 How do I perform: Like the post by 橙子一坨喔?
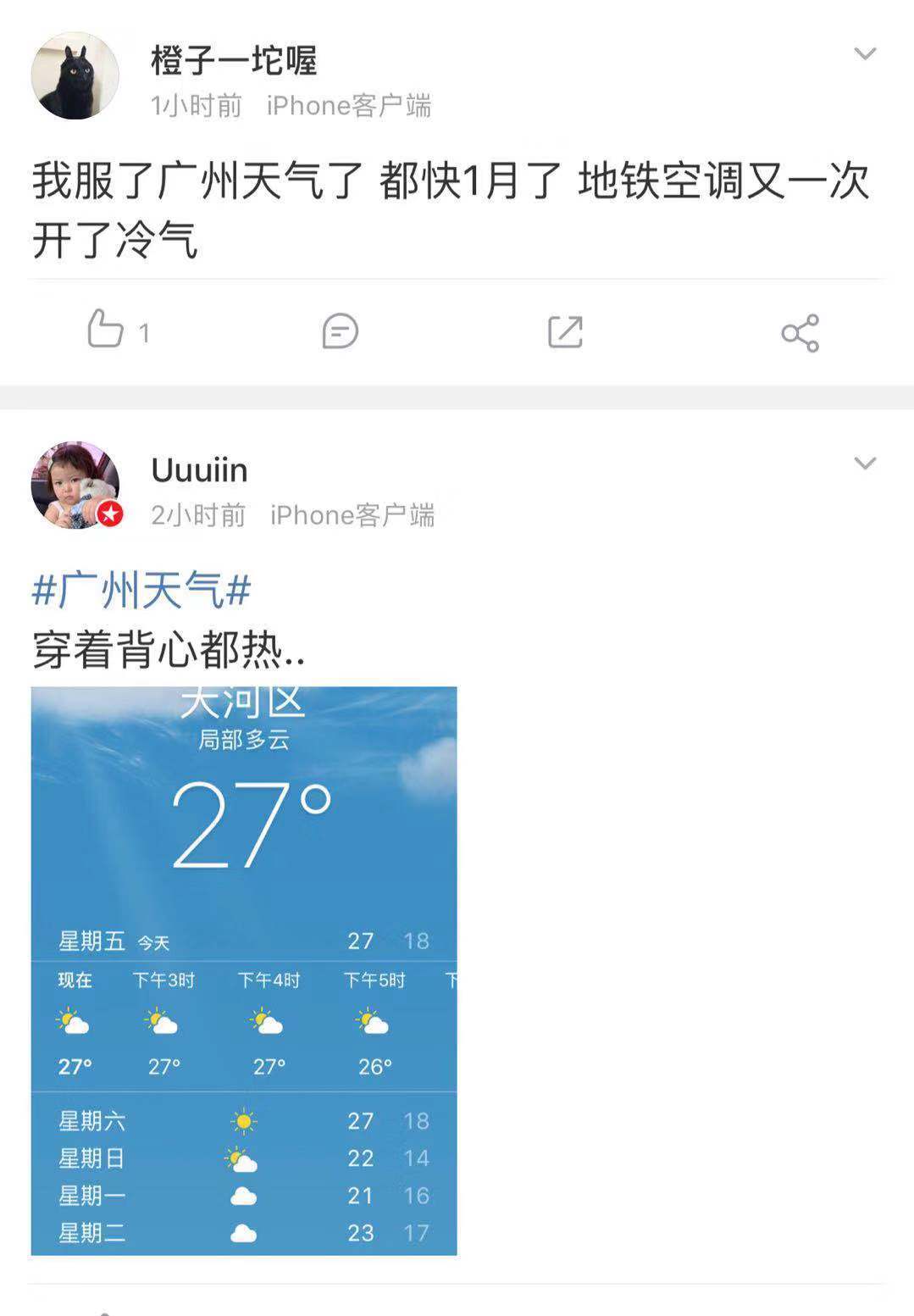point(106,330)
